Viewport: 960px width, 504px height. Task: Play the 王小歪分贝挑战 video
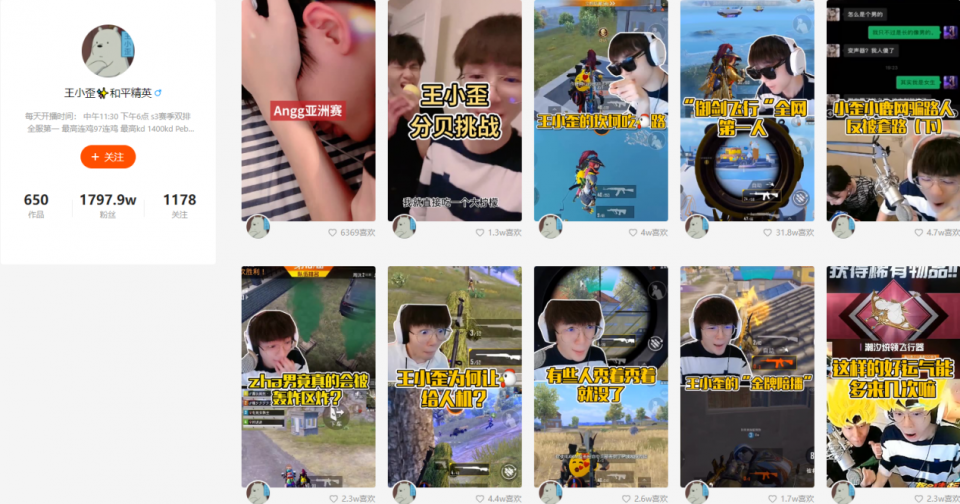point(454,110)
